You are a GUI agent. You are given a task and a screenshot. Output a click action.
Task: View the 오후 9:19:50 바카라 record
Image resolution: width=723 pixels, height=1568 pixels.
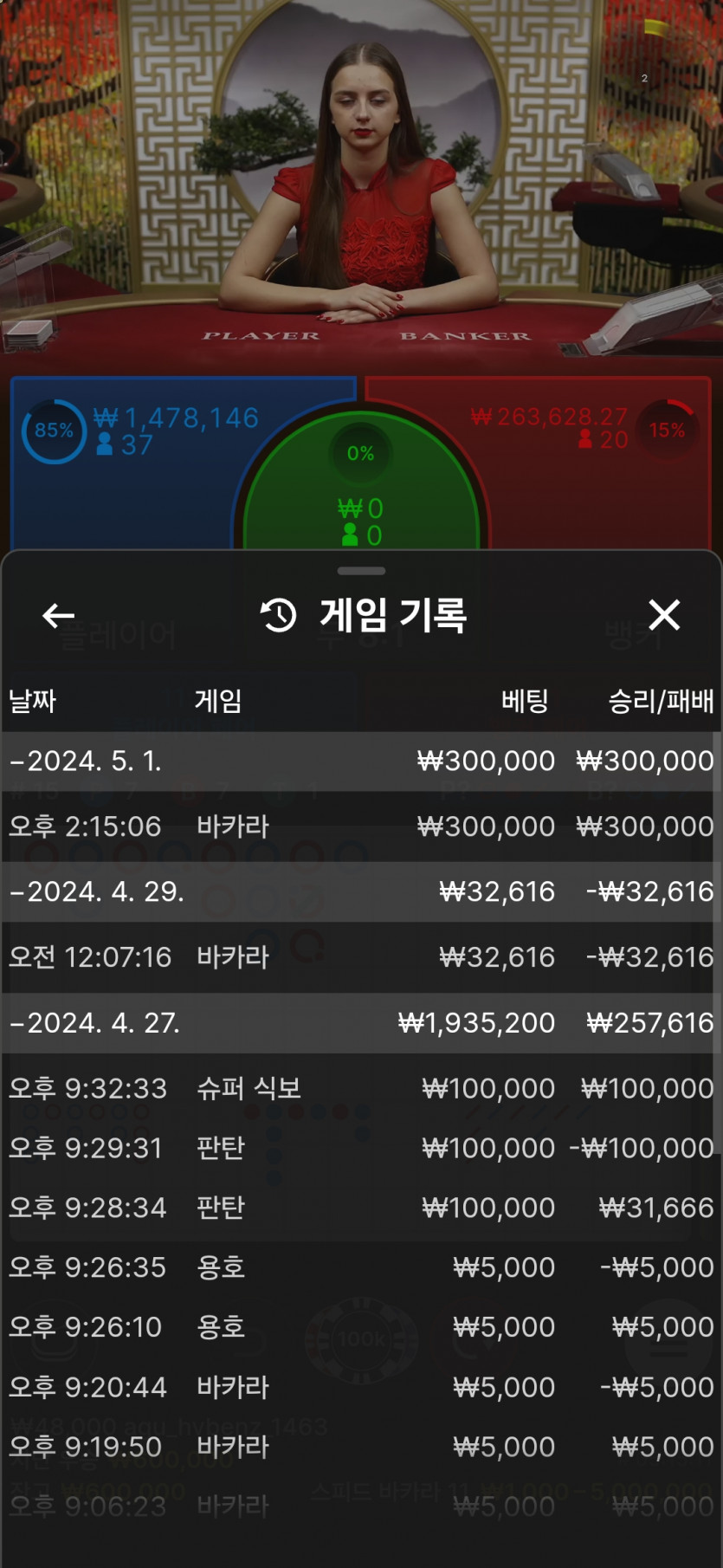pyautogui.click(x=361, y=1447)
